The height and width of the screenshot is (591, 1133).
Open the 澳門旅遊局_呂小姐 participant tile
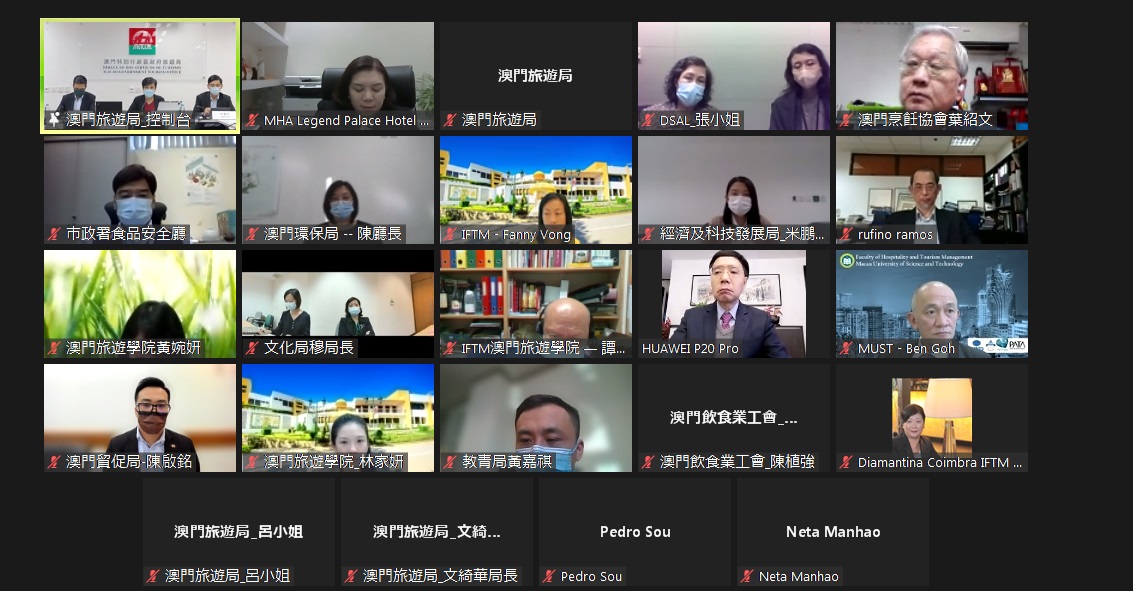click(239, 532)
